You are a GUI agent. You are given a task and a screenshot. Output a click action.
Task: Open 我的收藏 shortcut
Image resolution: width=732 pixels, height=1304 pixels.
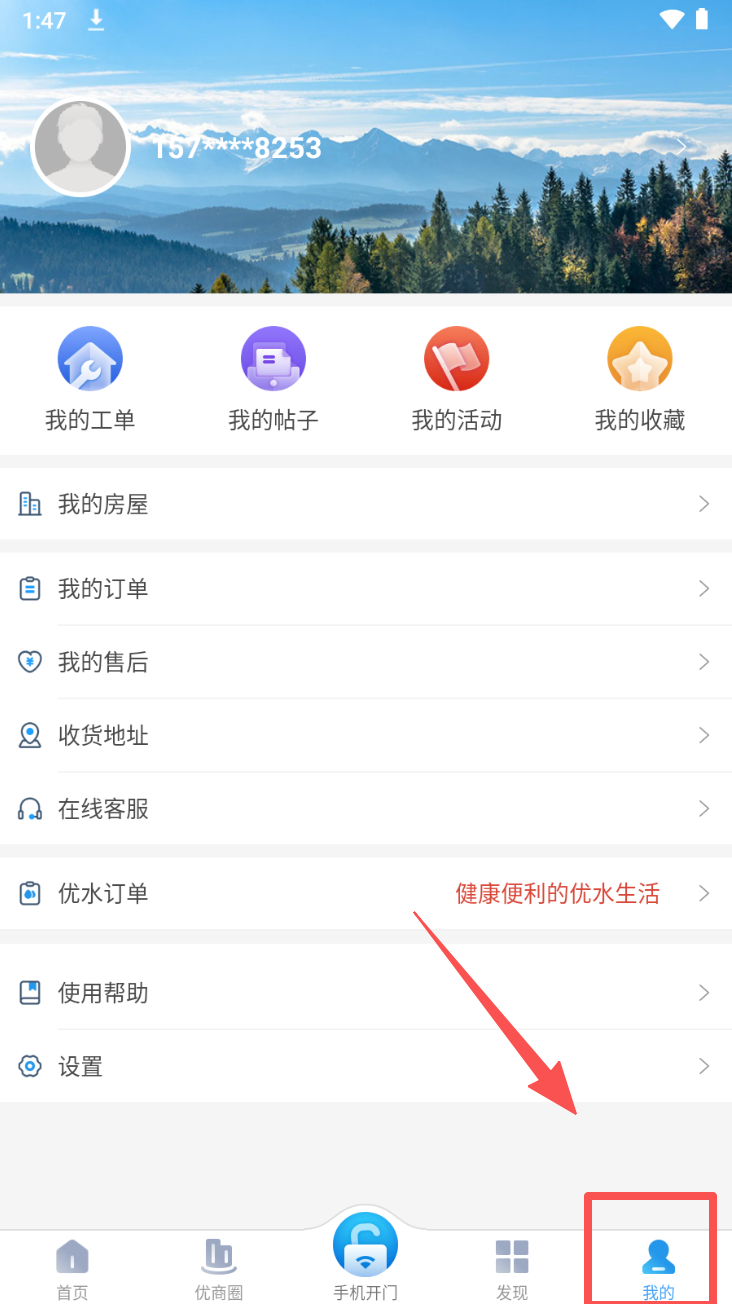point(640,379)
